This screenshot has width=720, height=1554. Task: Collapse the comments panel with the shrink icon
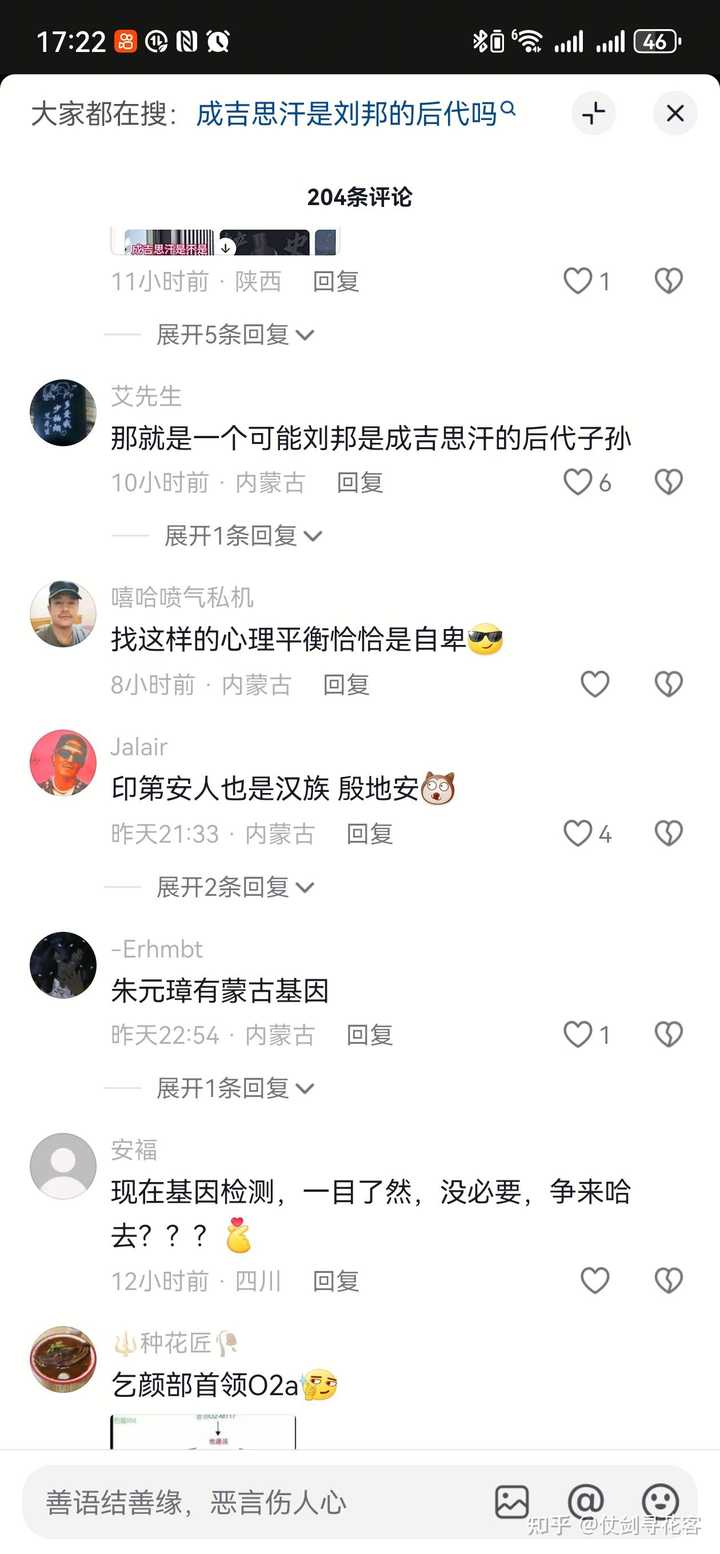594,113
